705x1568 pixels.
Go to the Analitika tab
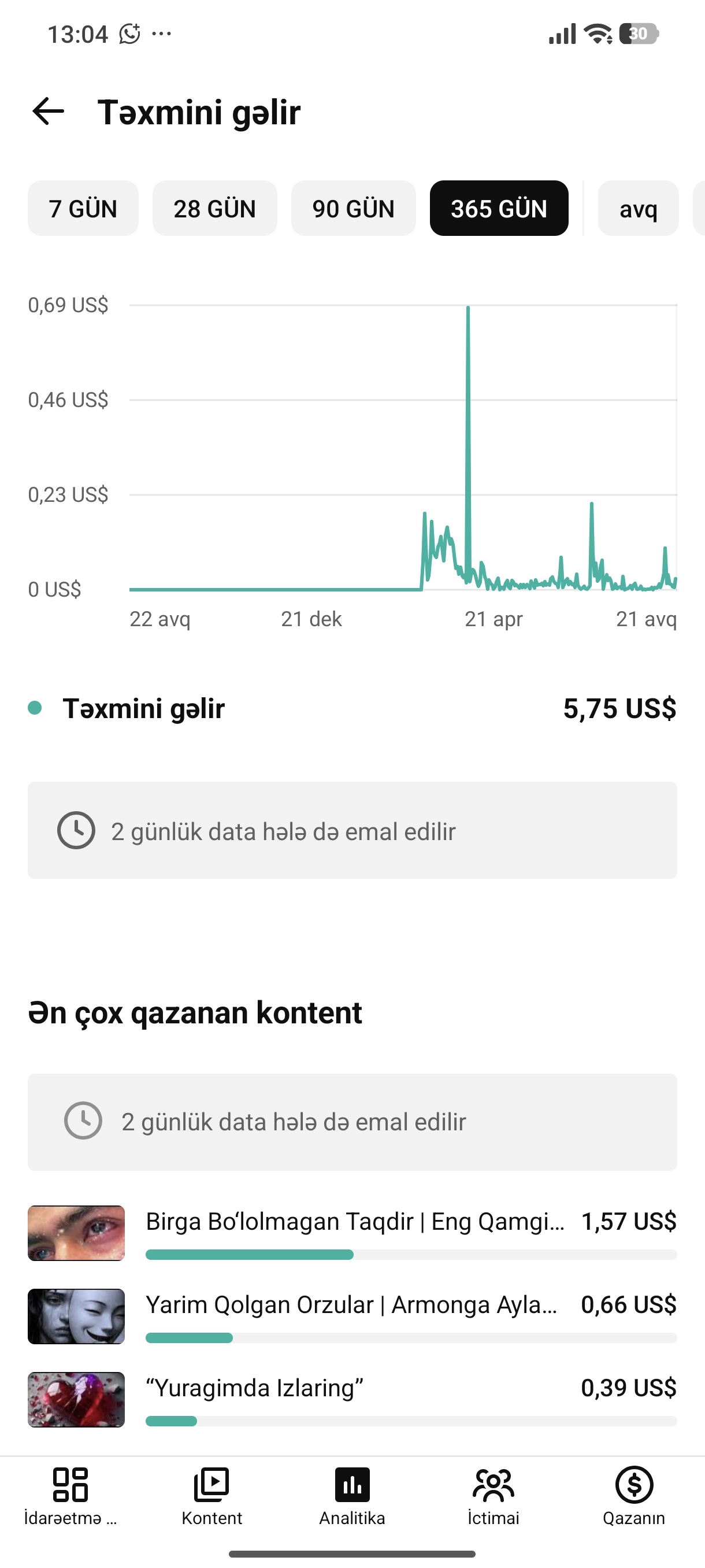click(352, 1496)
